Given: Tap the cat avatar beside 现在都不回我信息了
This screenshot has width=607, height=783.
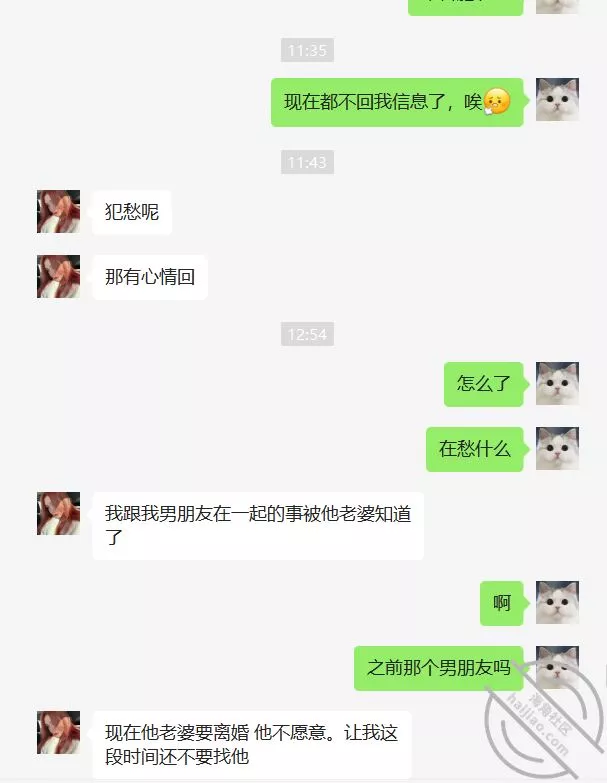Looking at the screenshot, I should point(557,100).
